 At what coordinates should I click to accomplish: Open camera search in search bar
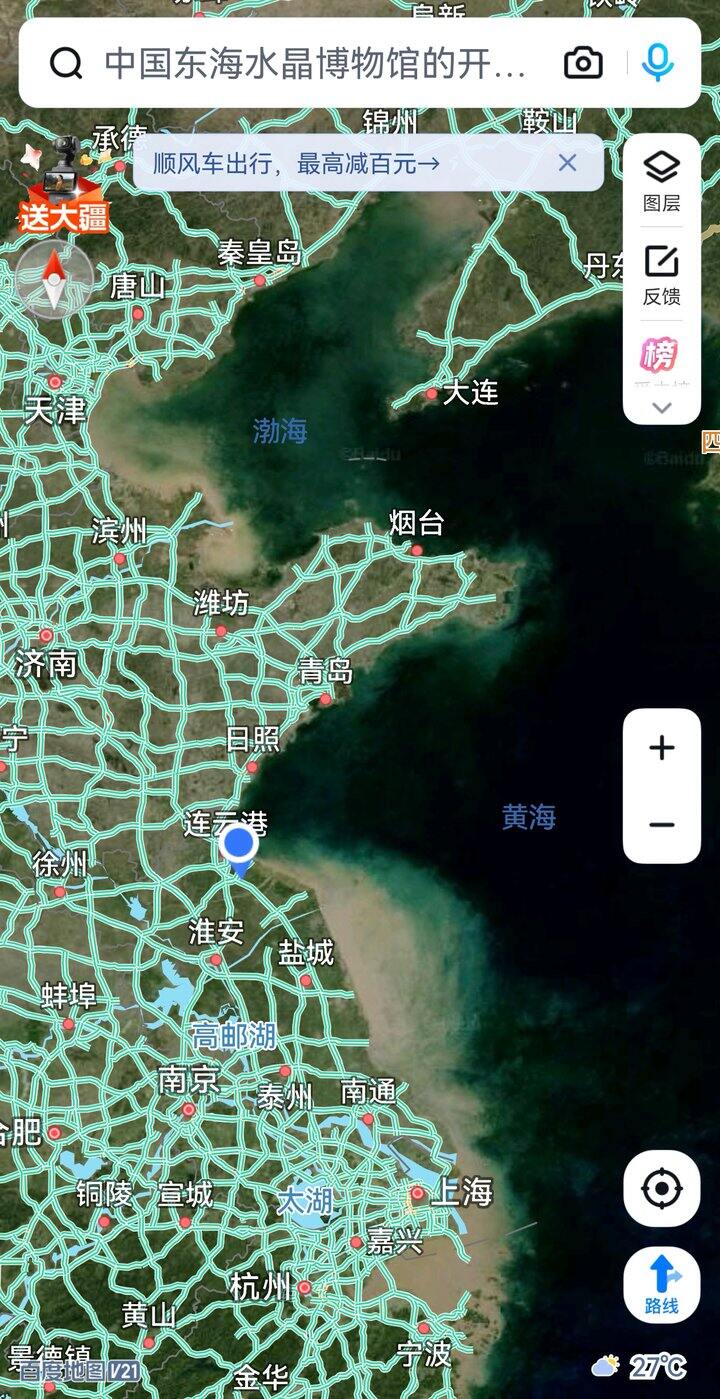583,64
